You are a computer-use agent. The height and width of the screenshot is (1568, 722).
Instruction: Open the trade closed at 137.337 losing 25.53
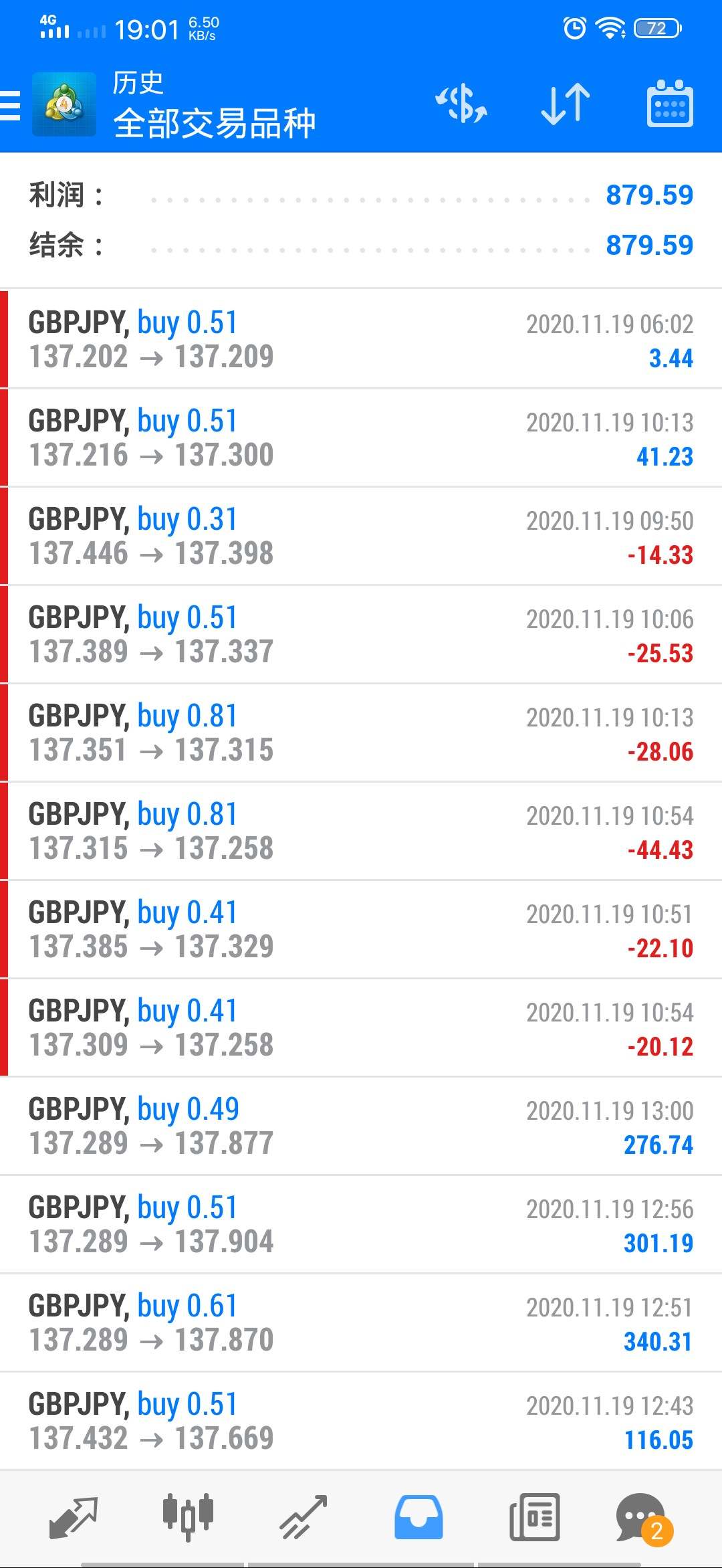[361, 635]
